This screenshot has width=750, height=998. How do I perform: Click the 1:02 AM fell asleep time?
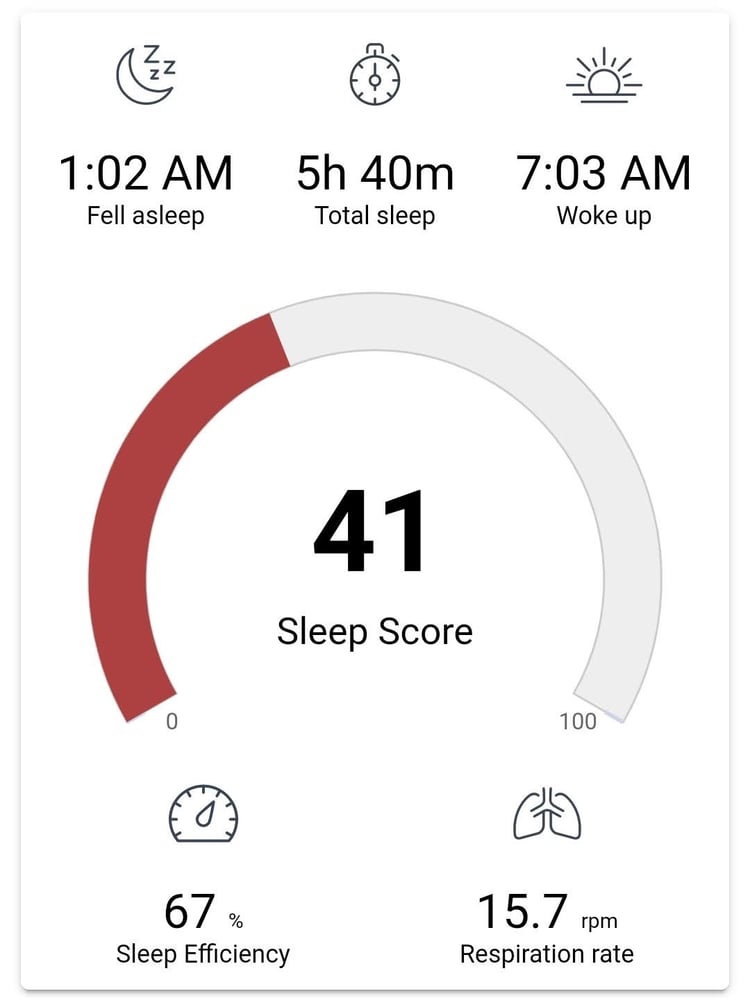coord(148,172)
